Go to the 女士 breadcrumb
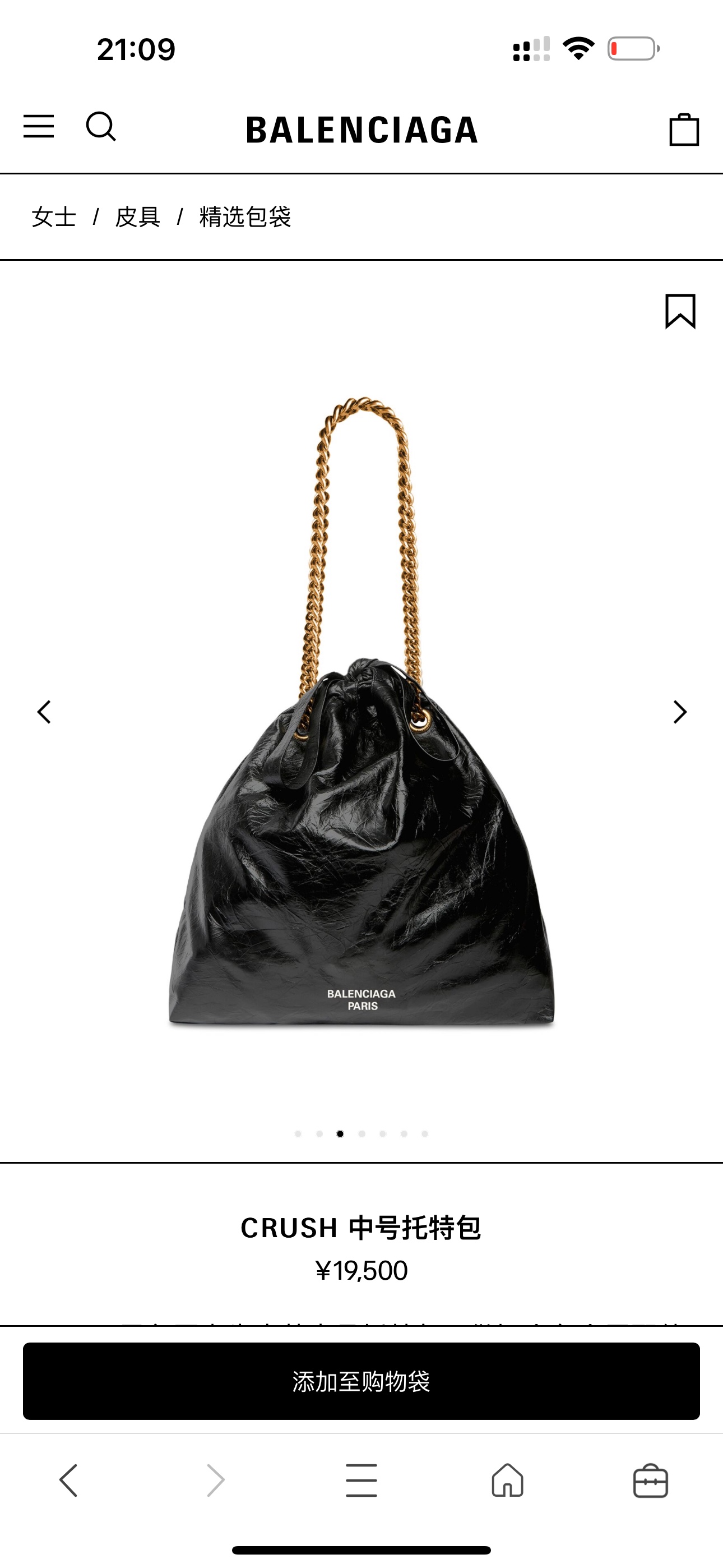This screenshot has height=1568, width=723. click(x=54, y=217)
